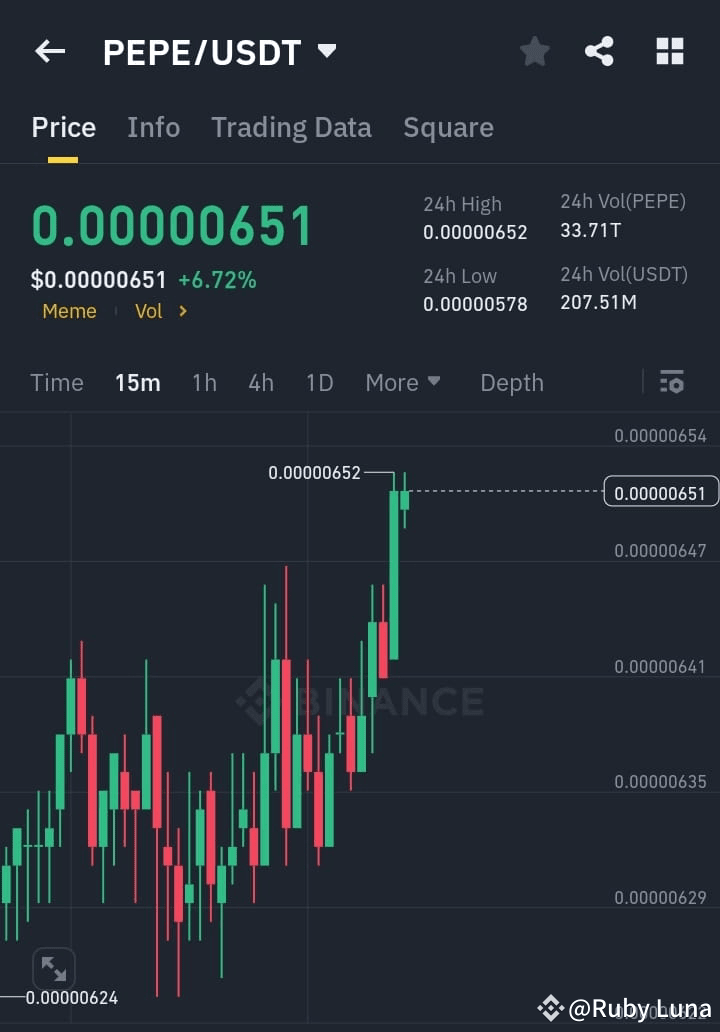Tap the Depth view option
The width and height of the screenshot is (720, 1032).
(x=511, y=382)
